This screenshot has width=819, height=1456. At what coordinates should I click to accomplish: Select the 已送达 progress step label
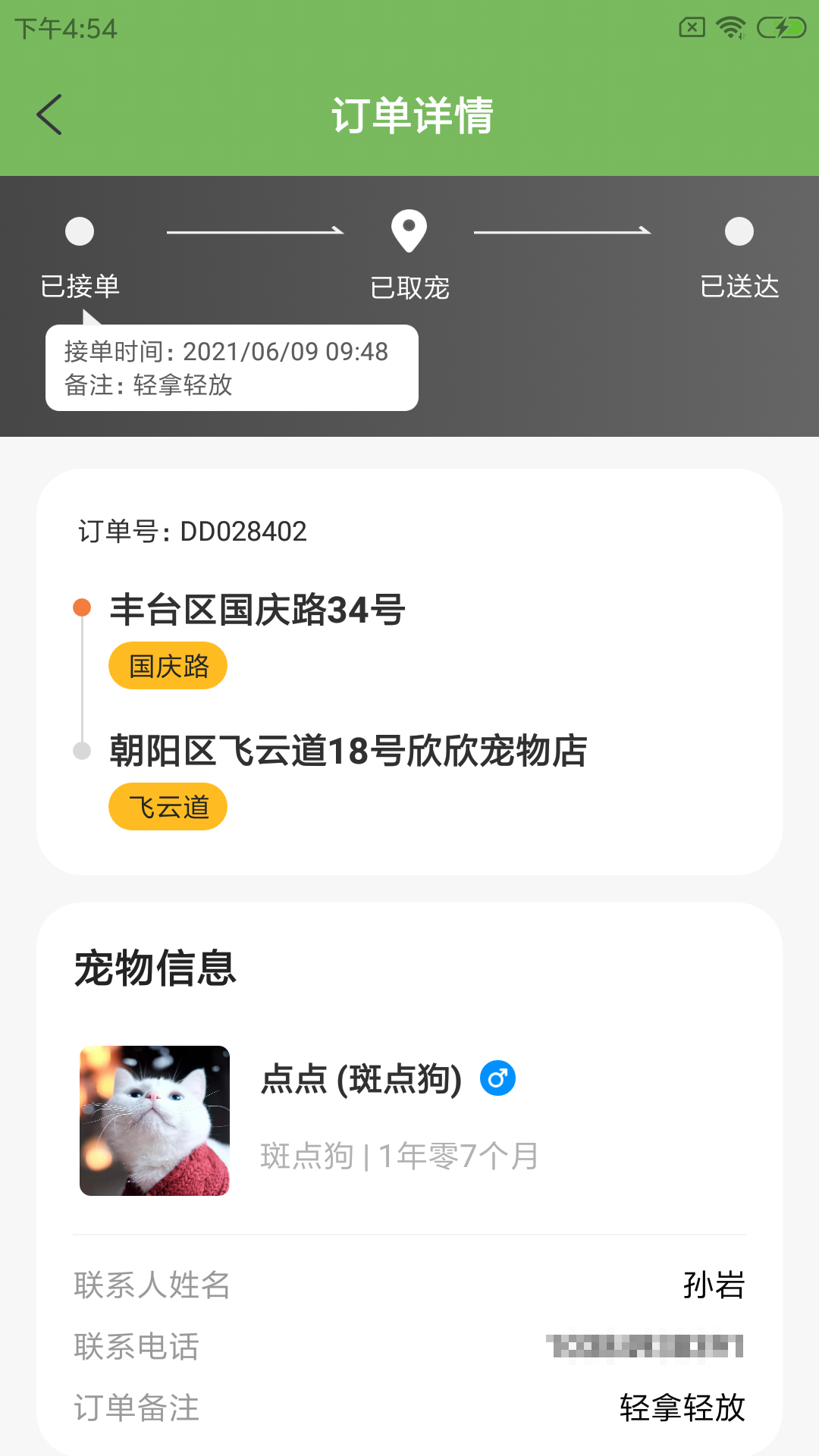(x=739, y=288)
